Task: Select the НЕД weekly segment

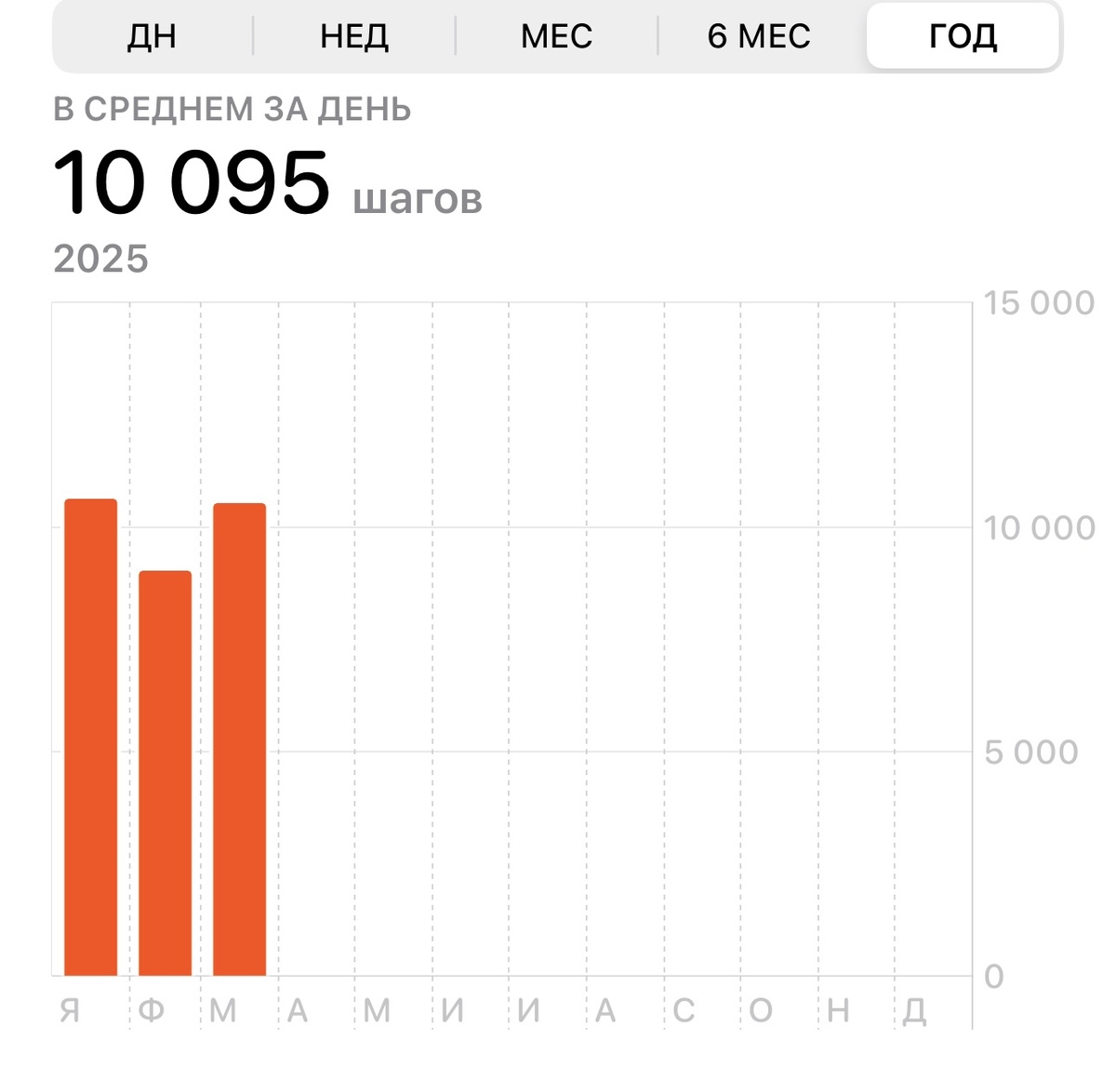Action: tap(354, 36)
